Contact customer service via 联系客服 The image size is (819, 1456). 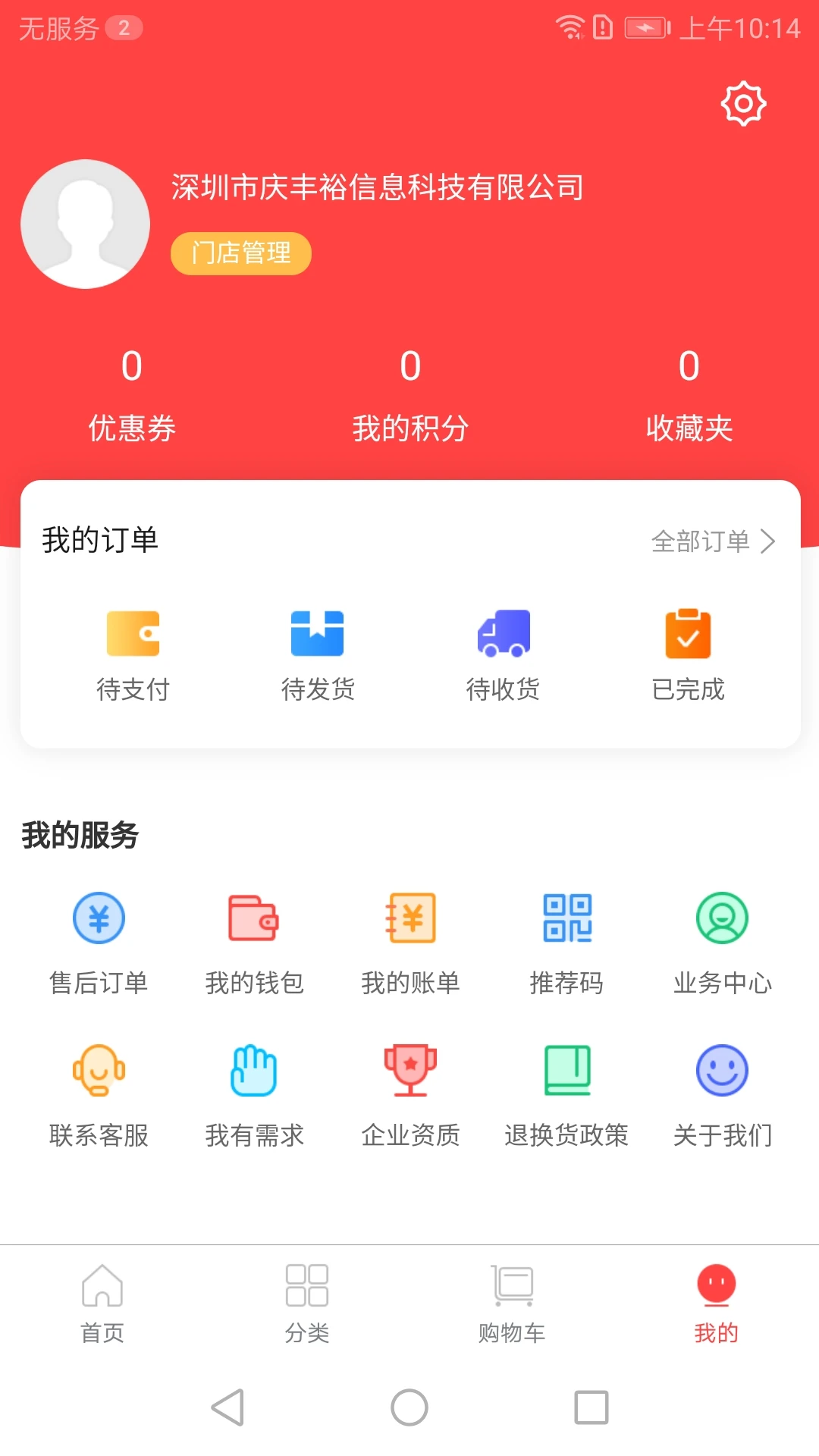click(99, 1094)
